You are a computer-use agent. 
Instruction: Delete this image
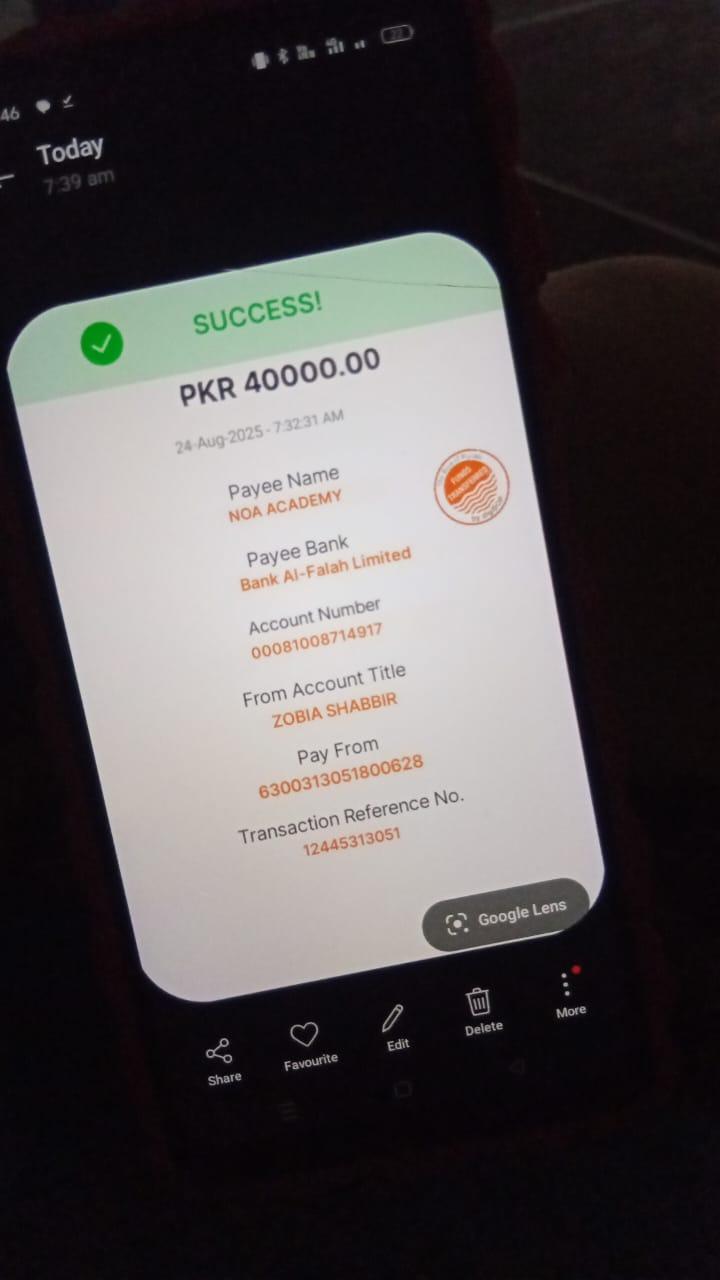coord(480,1008)
